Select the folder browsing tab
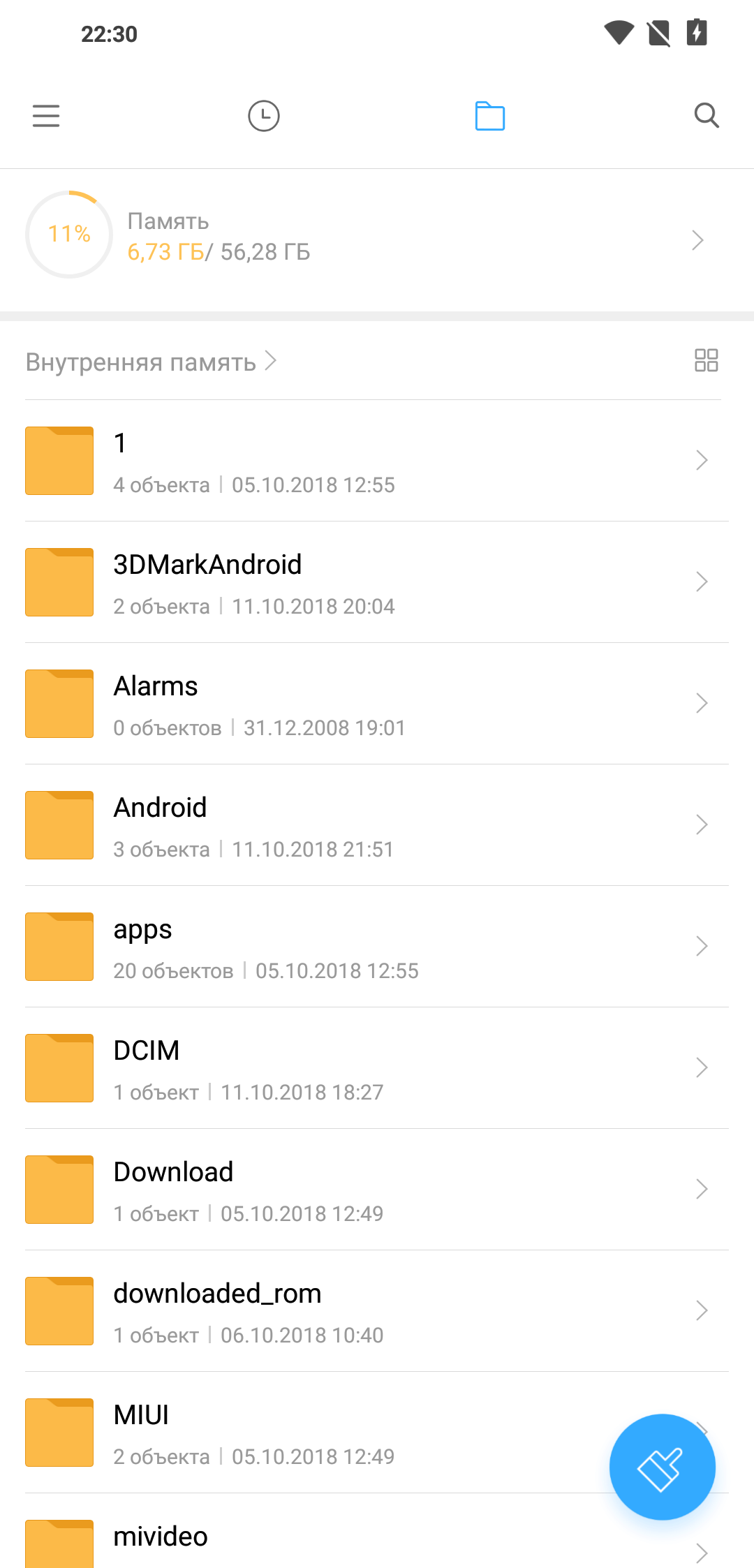The height and width of the screenshot is (1568, 754). pyautogui.click(x=489, y=116)
